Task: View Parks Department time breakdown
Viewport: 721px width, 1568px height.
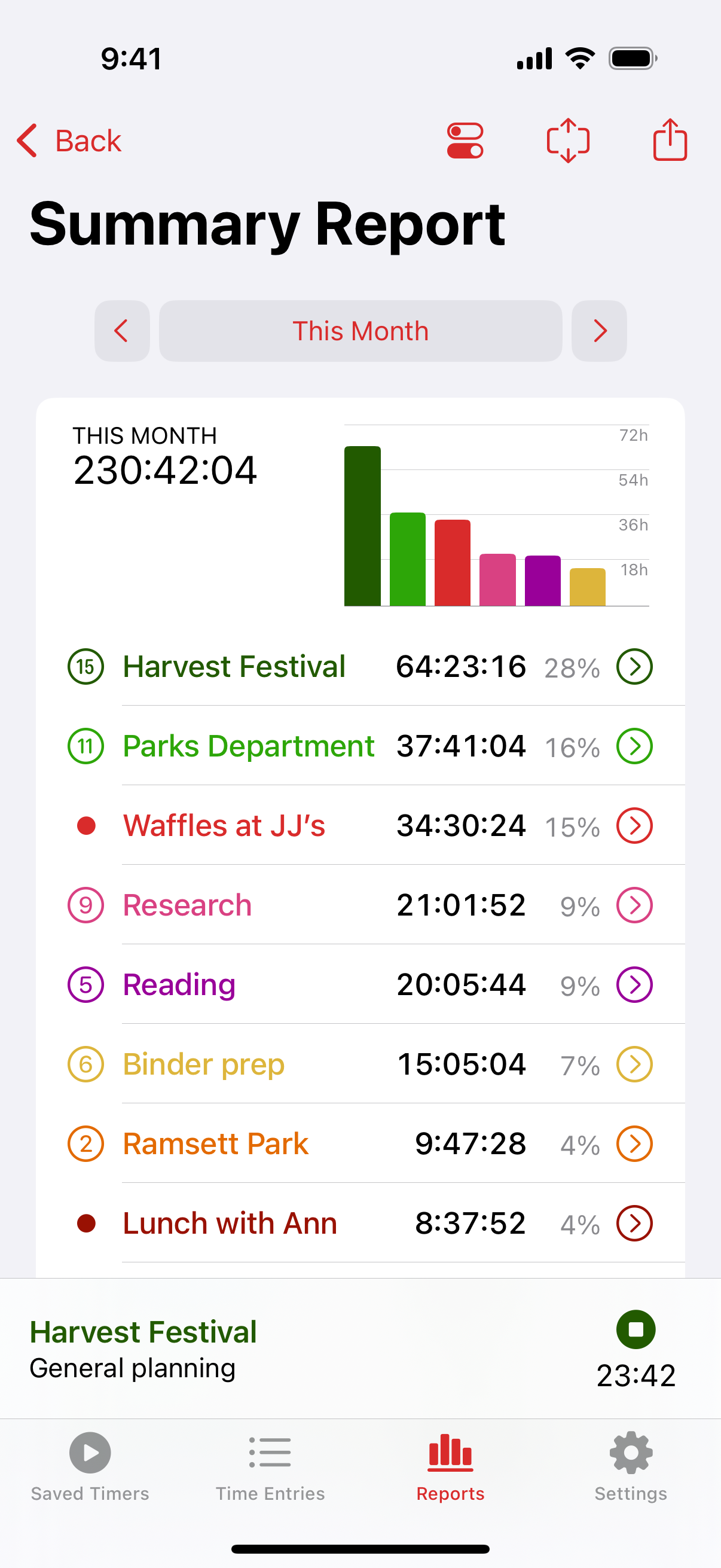Action: [360, 746]
